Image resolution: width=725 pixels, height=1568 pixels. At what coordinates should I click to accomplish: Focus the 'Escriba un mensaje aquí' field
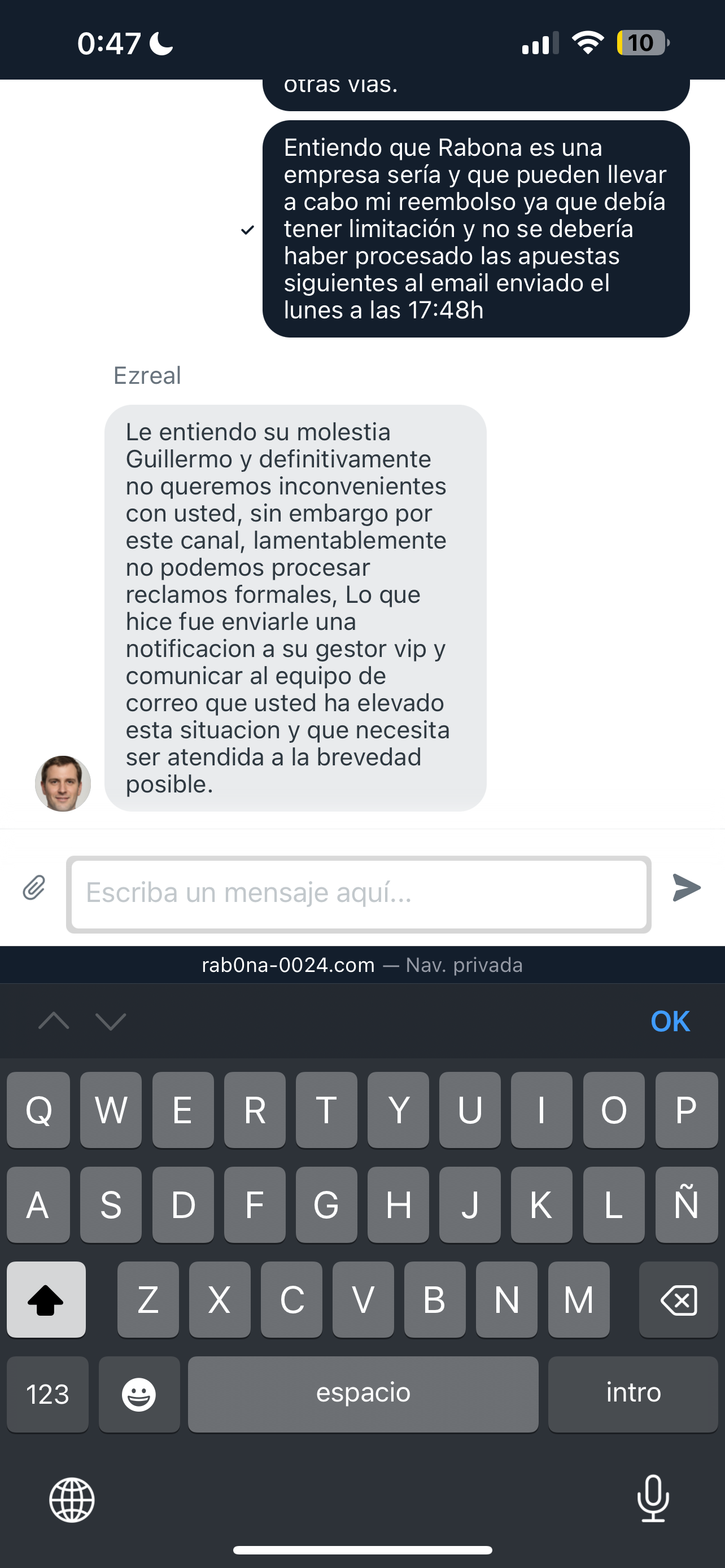(359, 894)
